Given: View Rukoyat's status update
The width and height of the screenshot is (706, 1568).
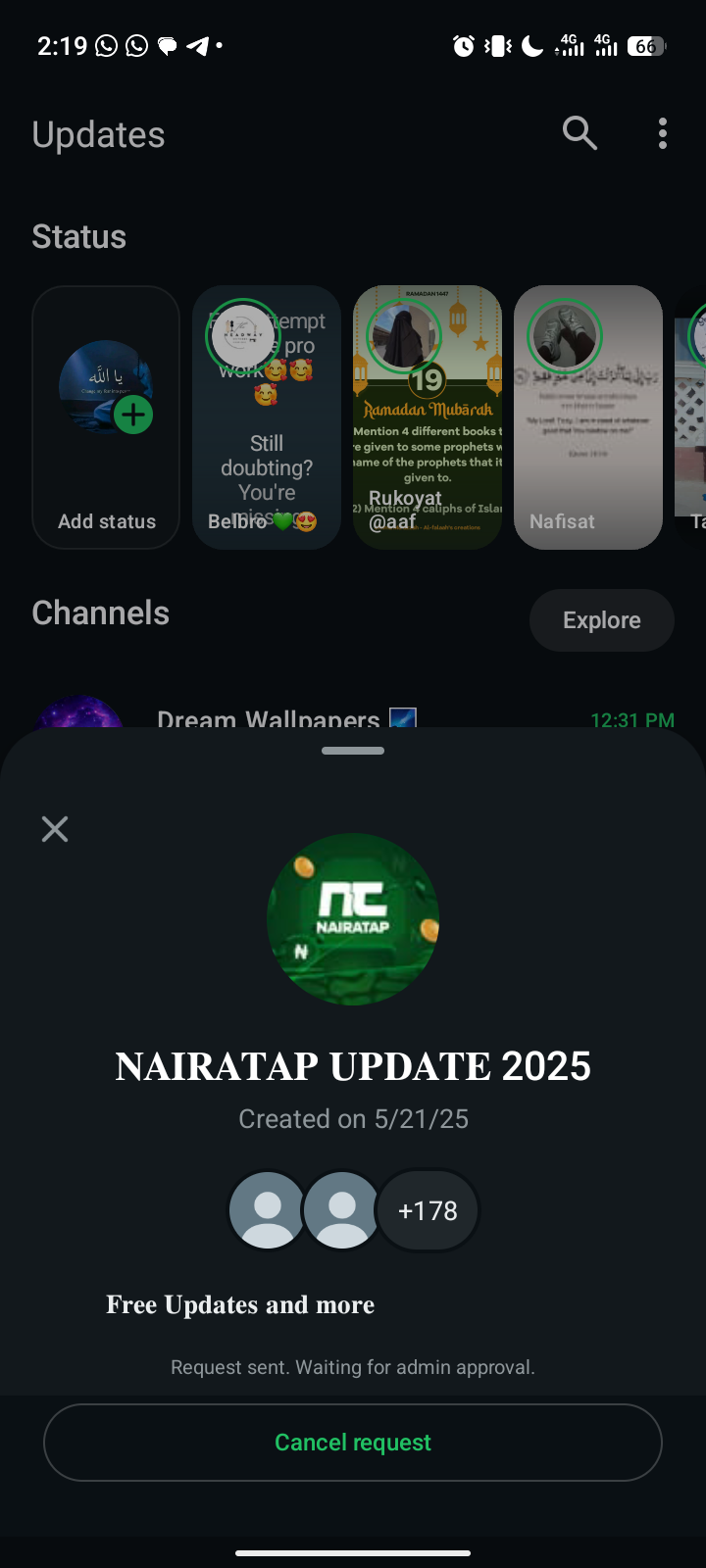Looking at the screenshot, I should tap(428, 417).
